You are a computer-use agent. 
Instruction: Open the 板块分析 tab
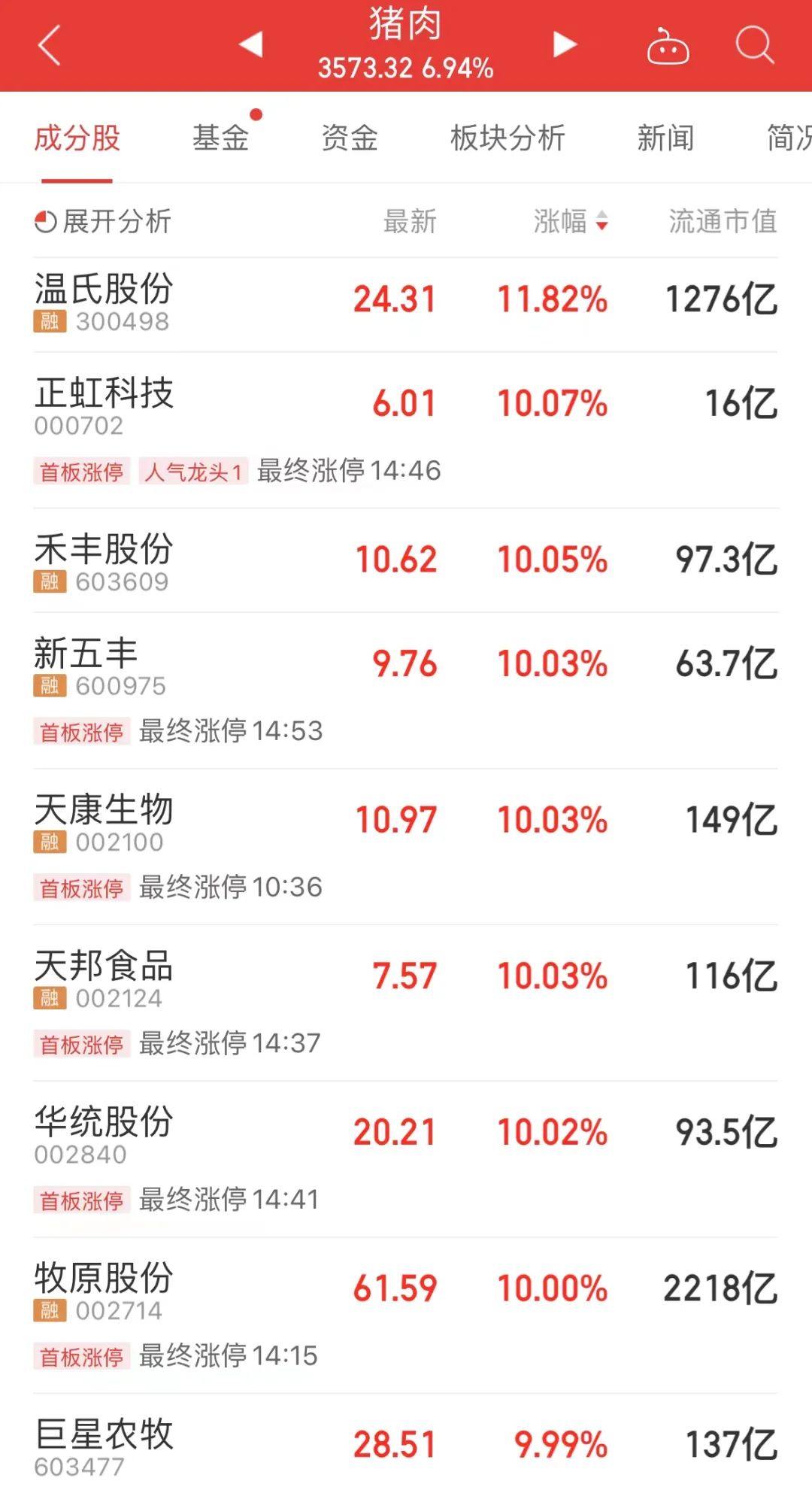pyautogui.click(x=507, y=138)
